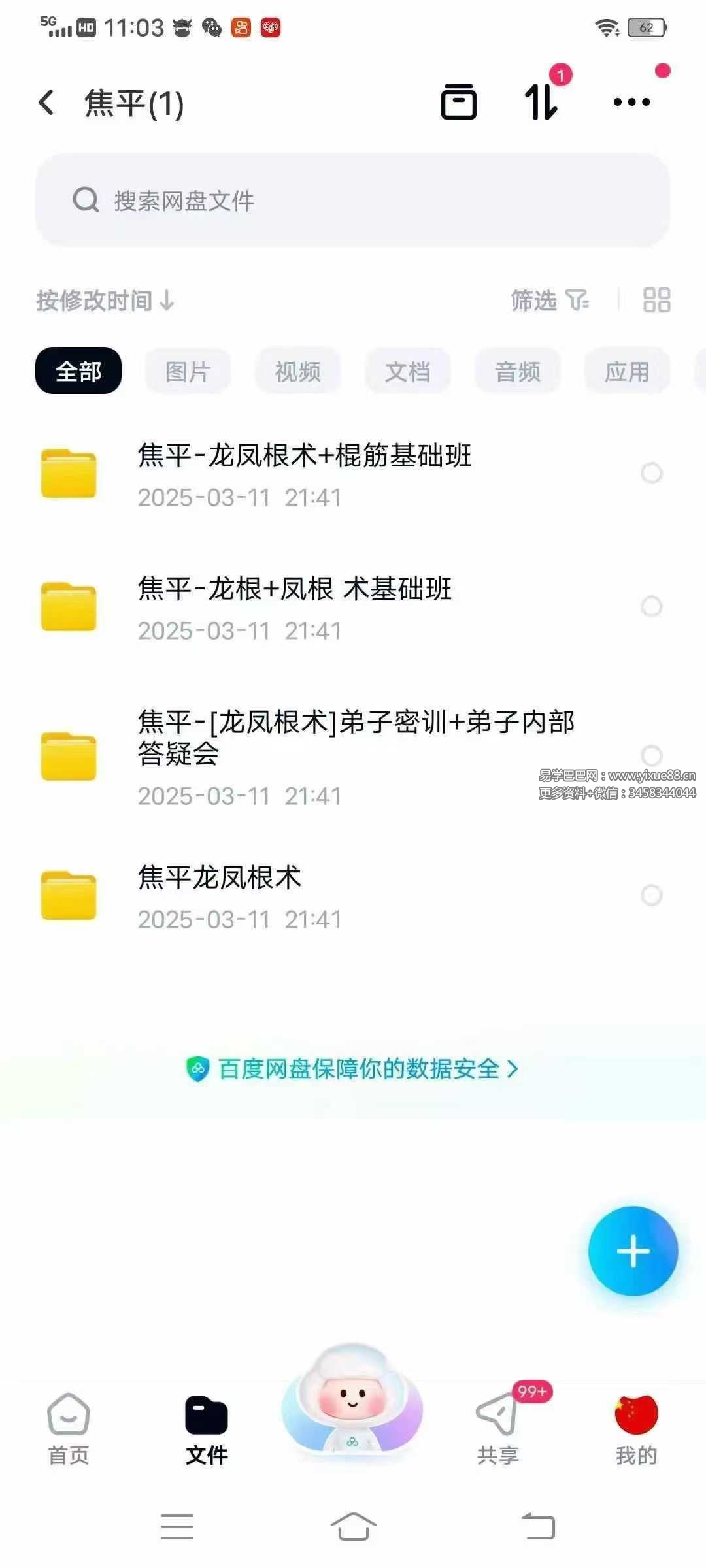Open the archive box icon in the header

click(459, 102)
